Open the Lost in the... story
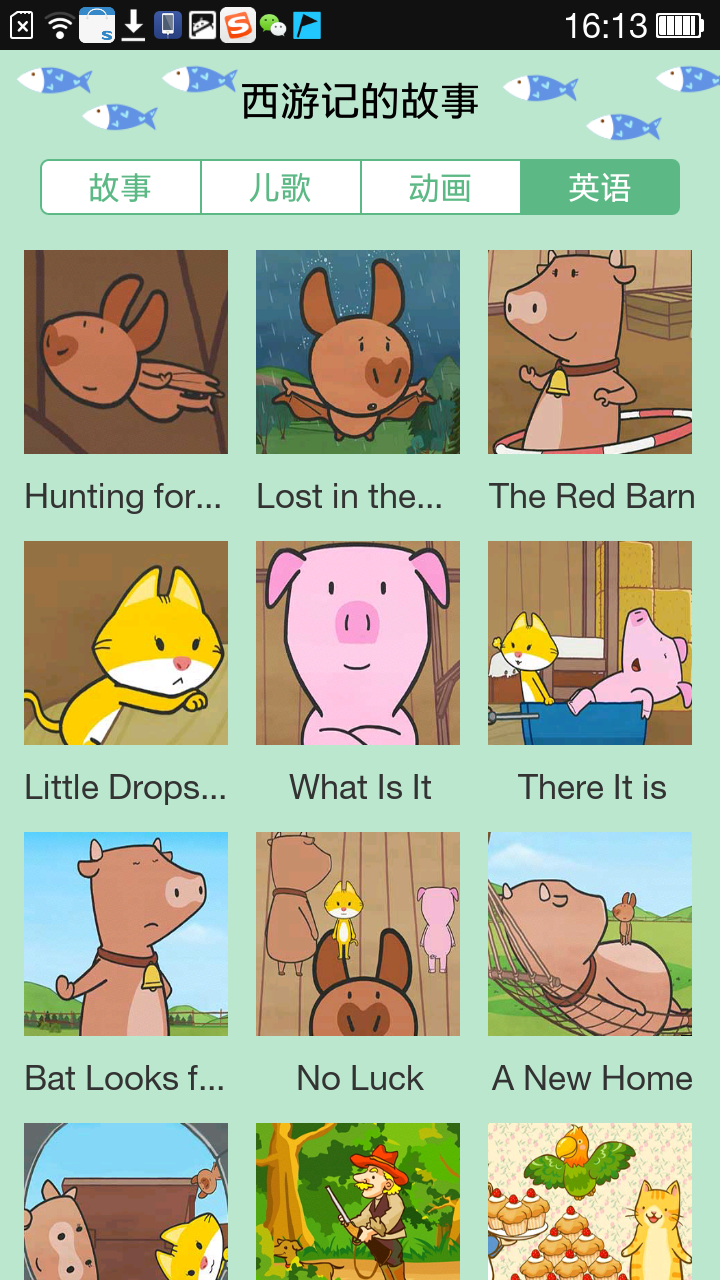The image size is (720, 1280). pyautogui.click(x=358, y=352)
